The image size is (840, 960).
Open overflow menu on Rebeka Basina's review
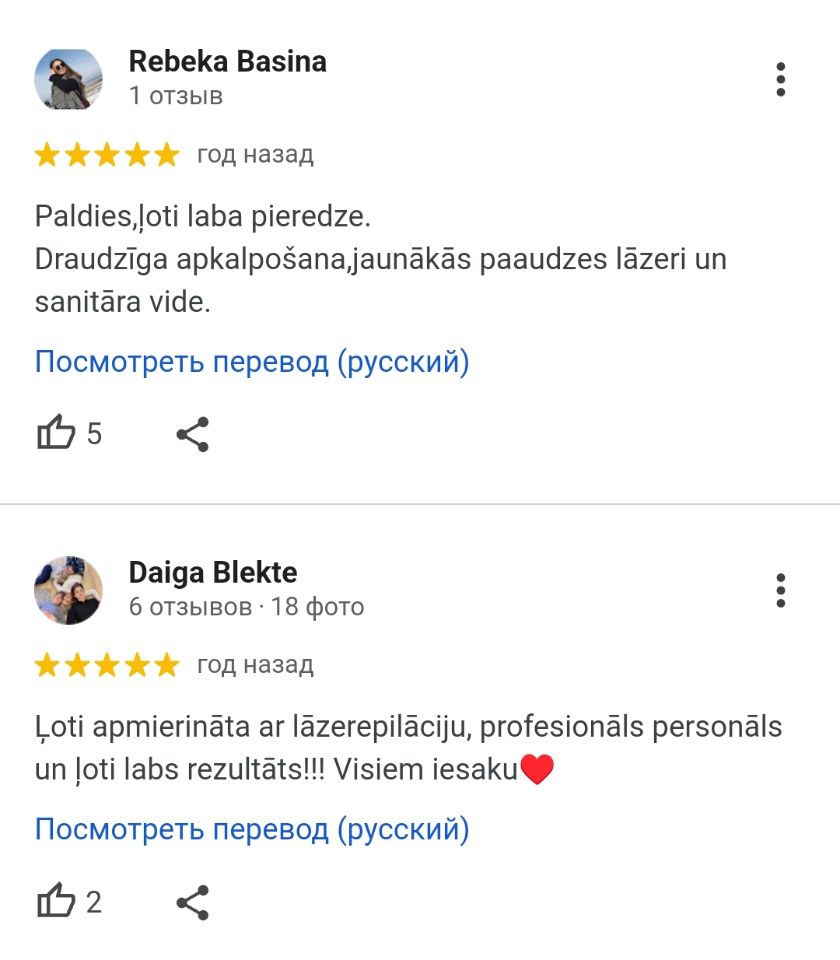(x=781, y=79)
